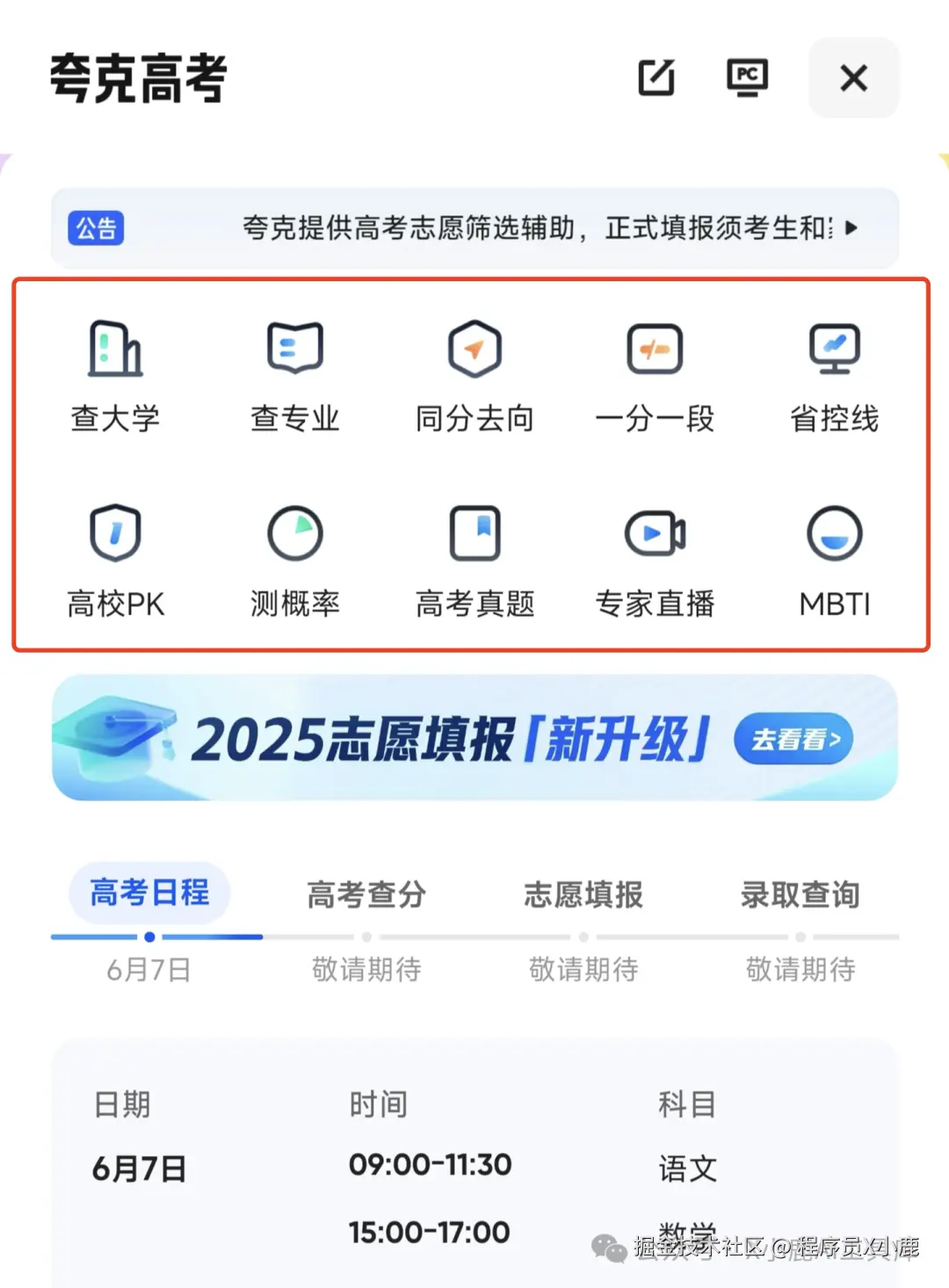The width and height of the screenshot is (949, 1288).
Task: Open the 专家直播 expert livestream icon
Action: [655, 557]
